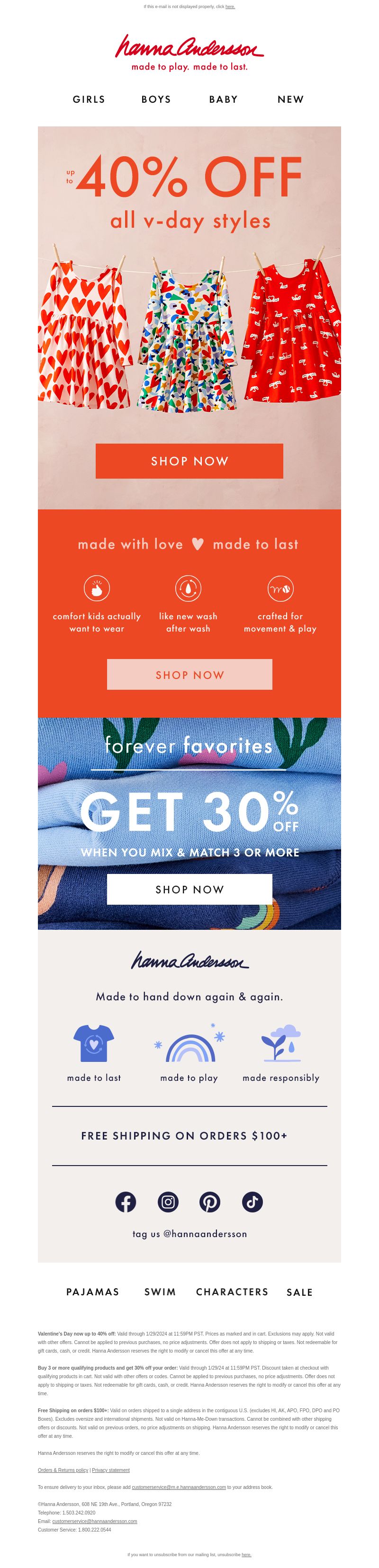379x1568 pixels.
Task: View email in browser via top here link
Action: pos(230,7)
